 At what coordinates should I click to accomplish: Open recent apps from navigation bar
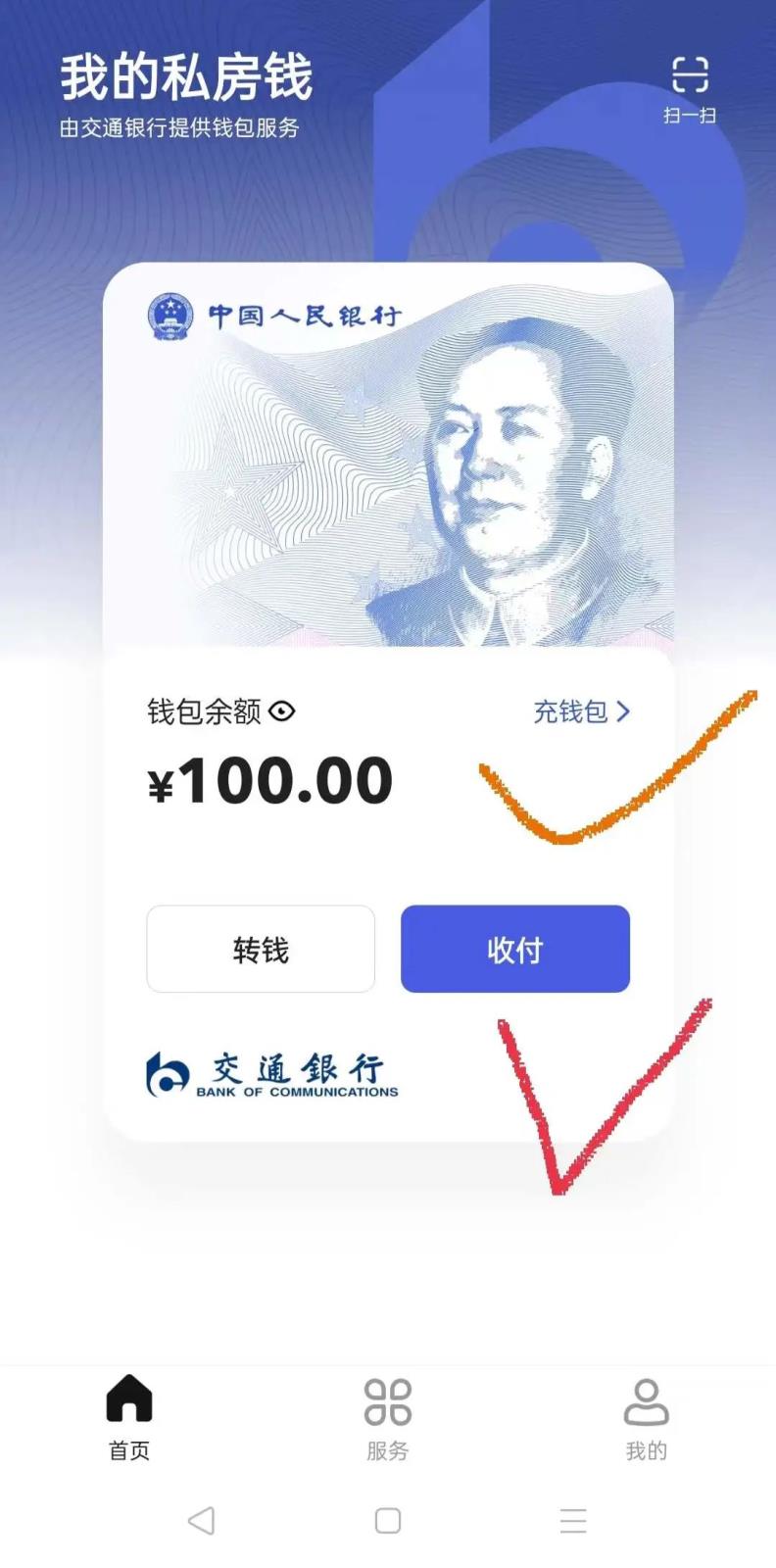(573, 1521)
